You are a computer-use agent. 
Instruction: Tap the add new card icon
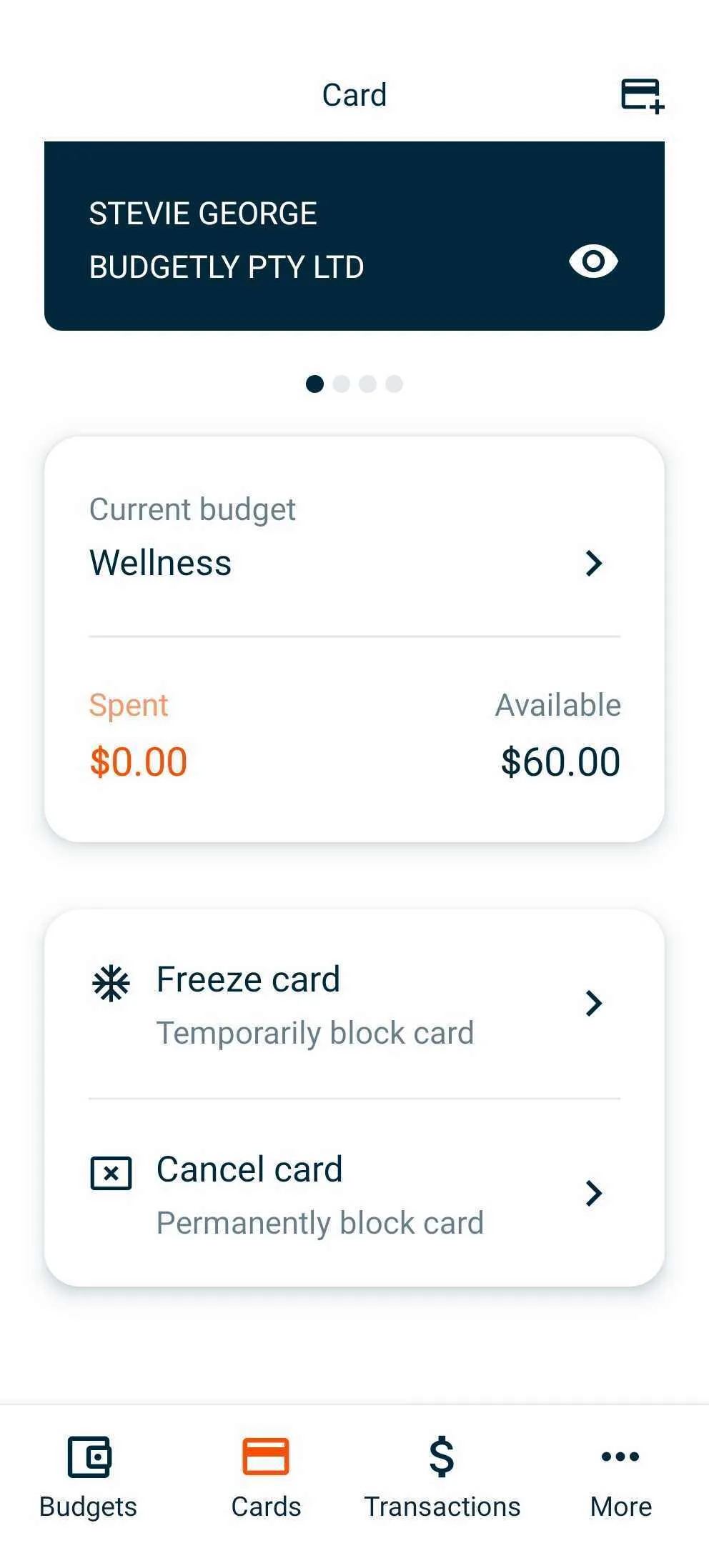coord(640,94)
